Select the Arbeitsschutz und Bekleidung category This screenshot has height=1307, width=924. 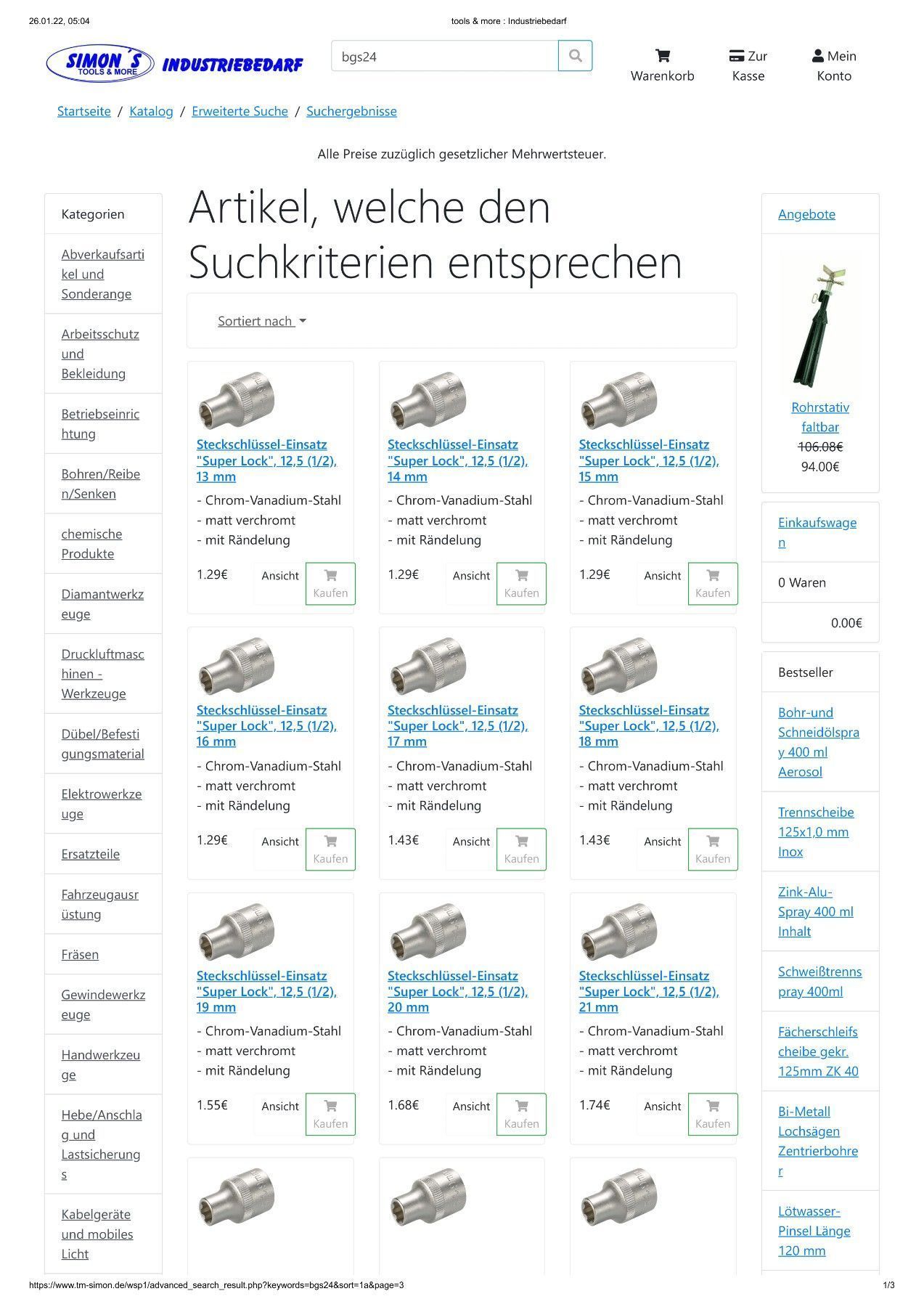100,354
